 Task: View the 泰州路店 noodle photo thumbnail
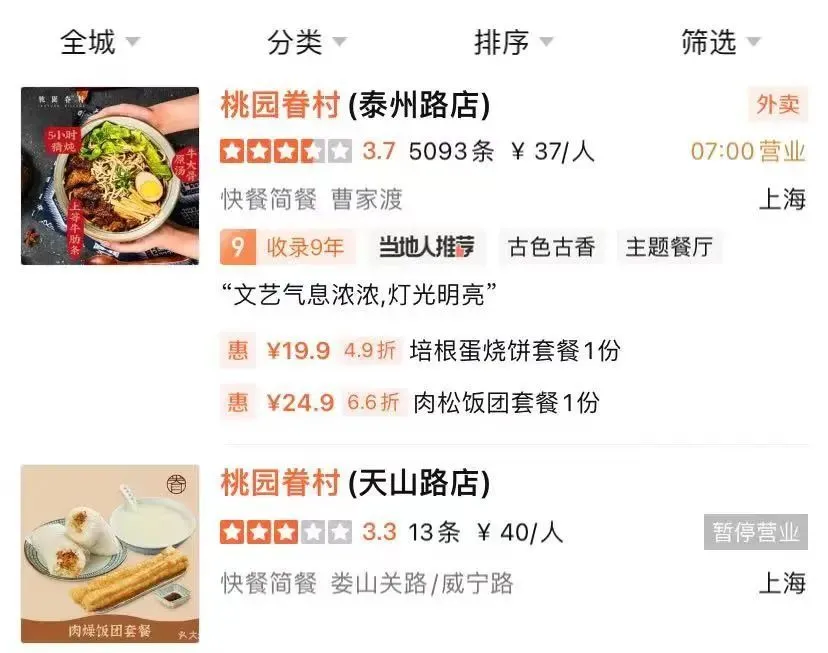click(x=110, y=176)
